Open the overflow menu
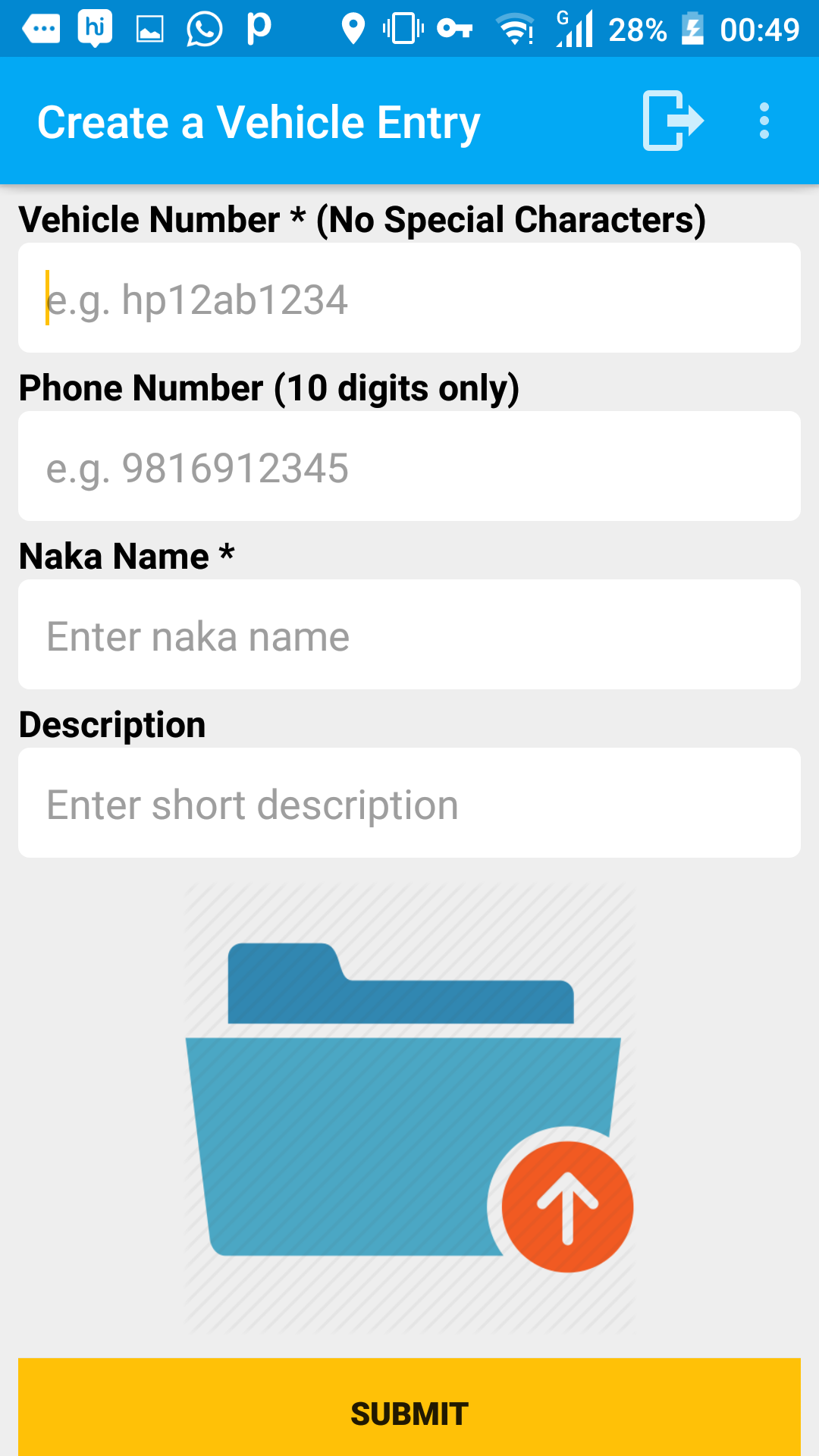 point(764,121)
